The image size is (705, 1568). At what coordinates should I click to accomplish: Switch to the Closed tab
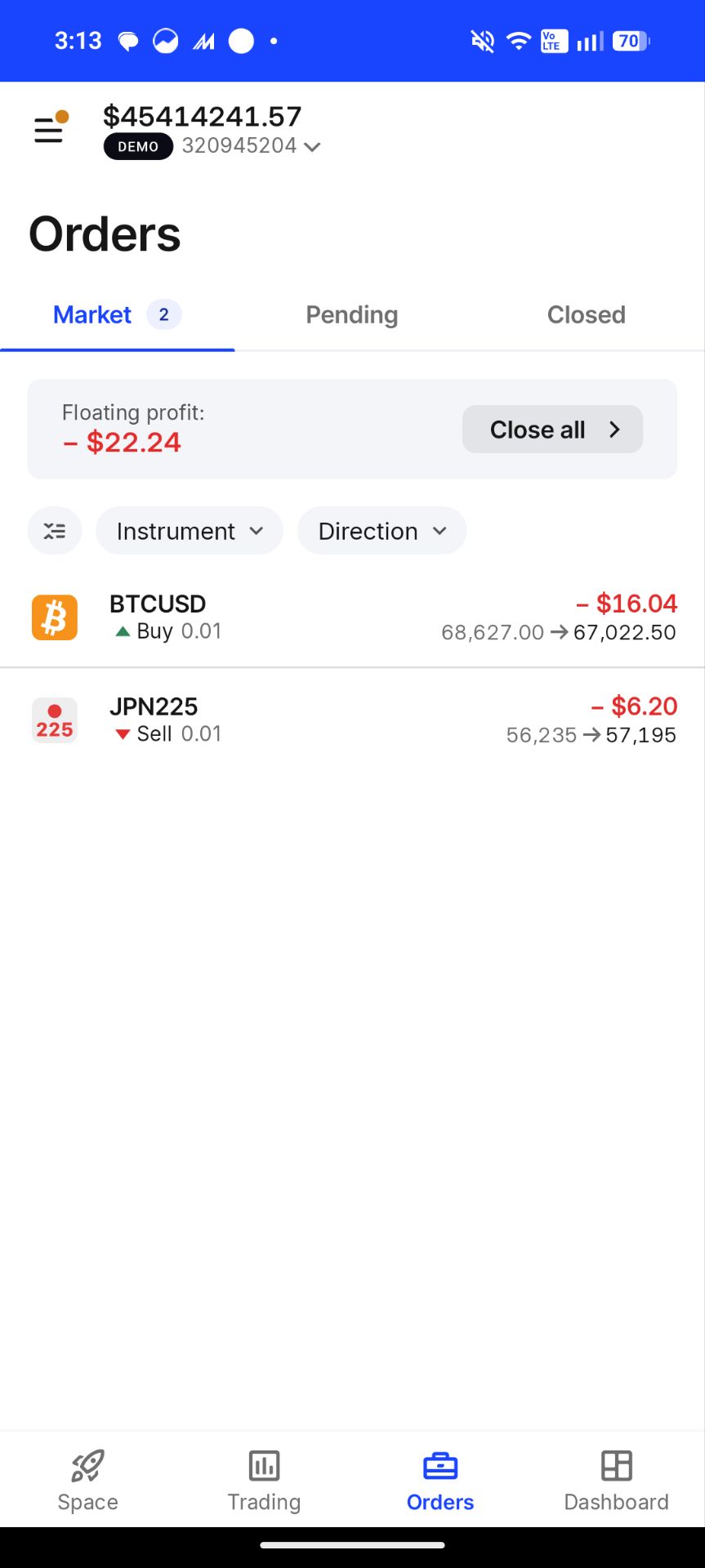coord(586,315)
